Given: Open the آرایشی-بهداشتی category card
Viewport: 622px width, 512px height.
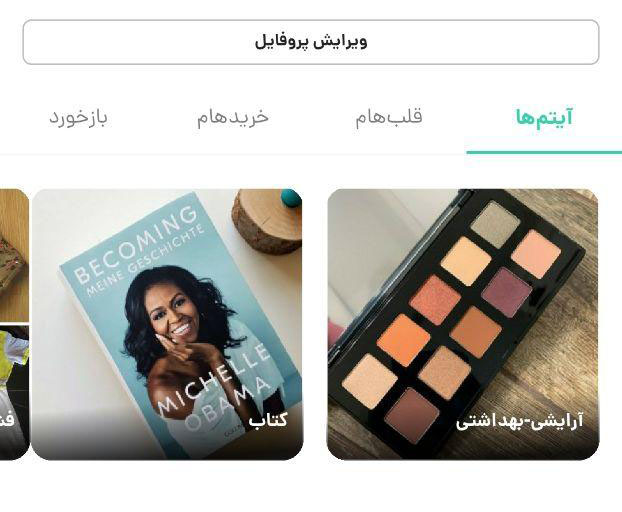Looking at the screenshot, I should pos(462,324).
